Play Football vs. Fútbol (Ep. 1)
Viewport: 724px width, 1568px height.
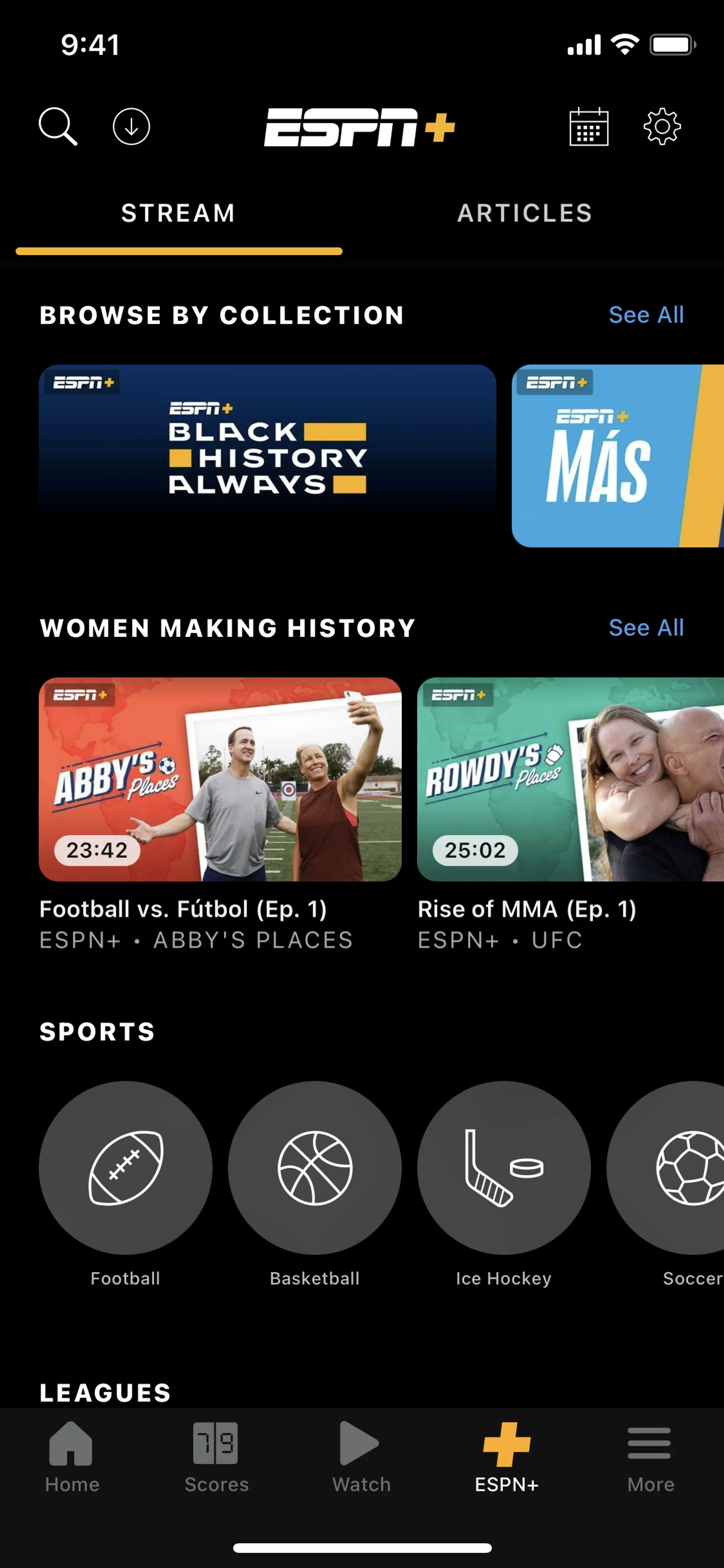(220, 779)
